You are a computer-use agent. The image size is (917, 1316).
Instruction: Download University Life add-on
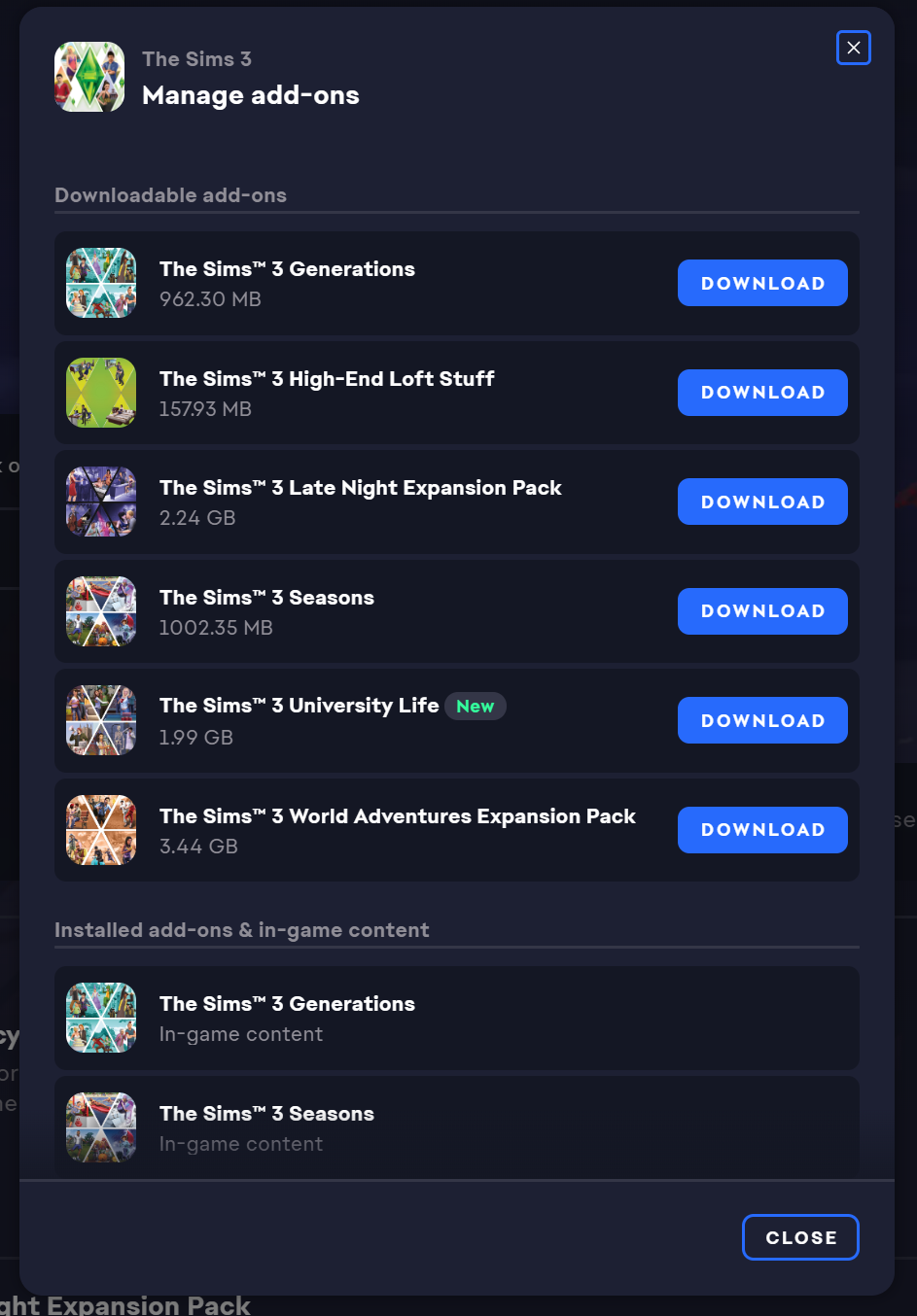[761, 720]
